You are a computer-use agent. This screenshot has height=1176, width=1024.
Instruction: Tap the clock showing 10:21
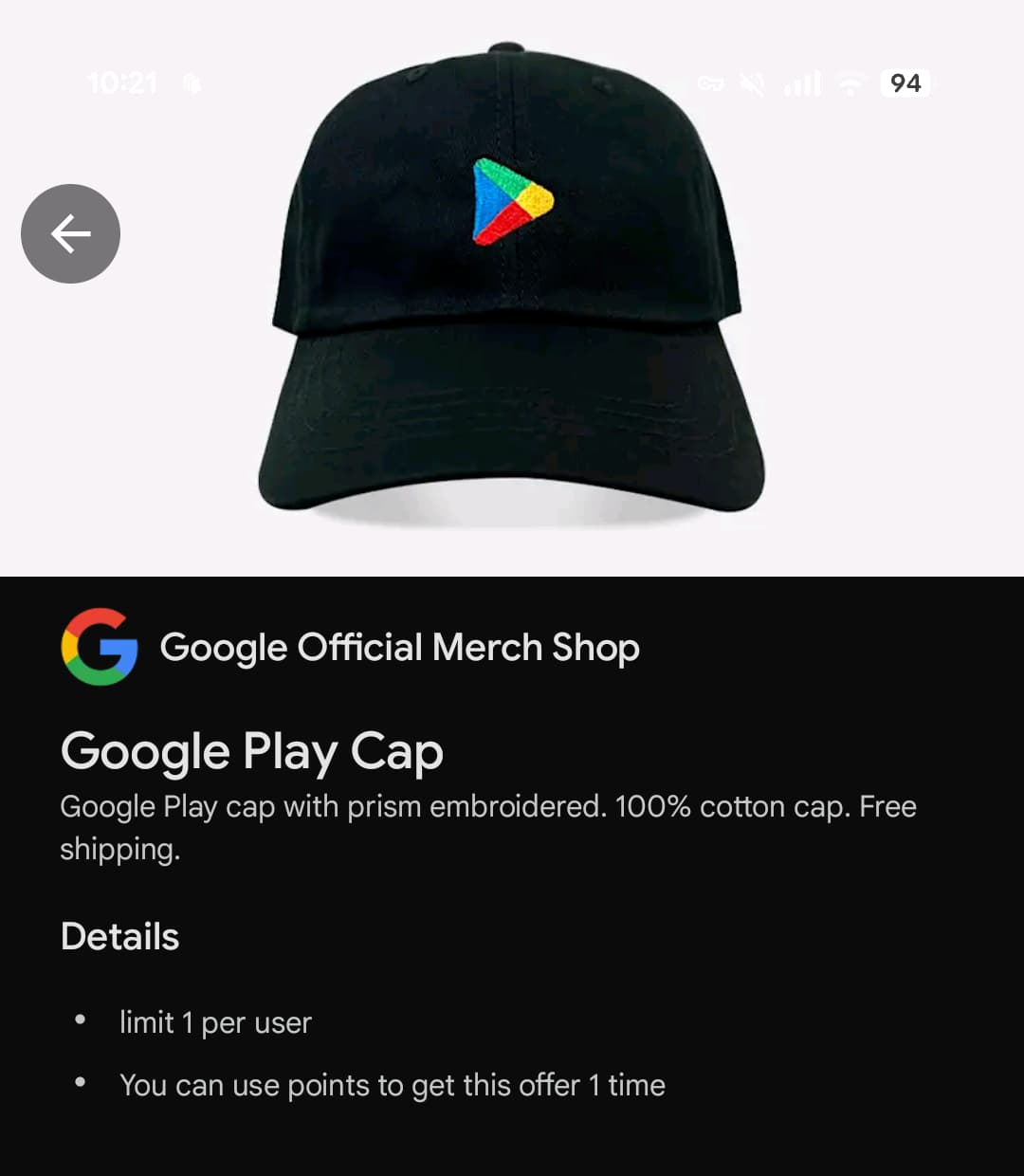coord(123,83)
